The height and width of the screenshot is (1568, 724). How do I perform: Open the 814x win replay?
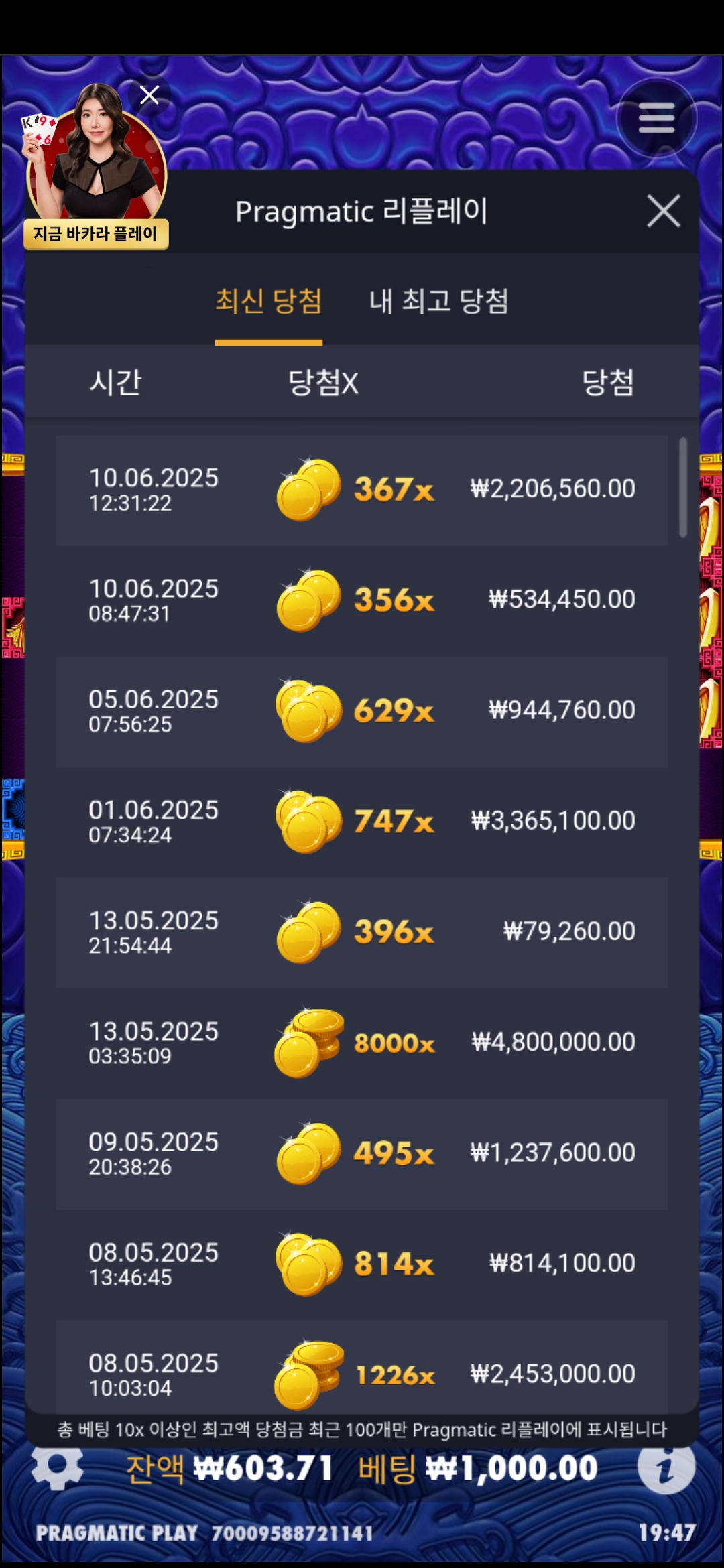[362, 1264]
